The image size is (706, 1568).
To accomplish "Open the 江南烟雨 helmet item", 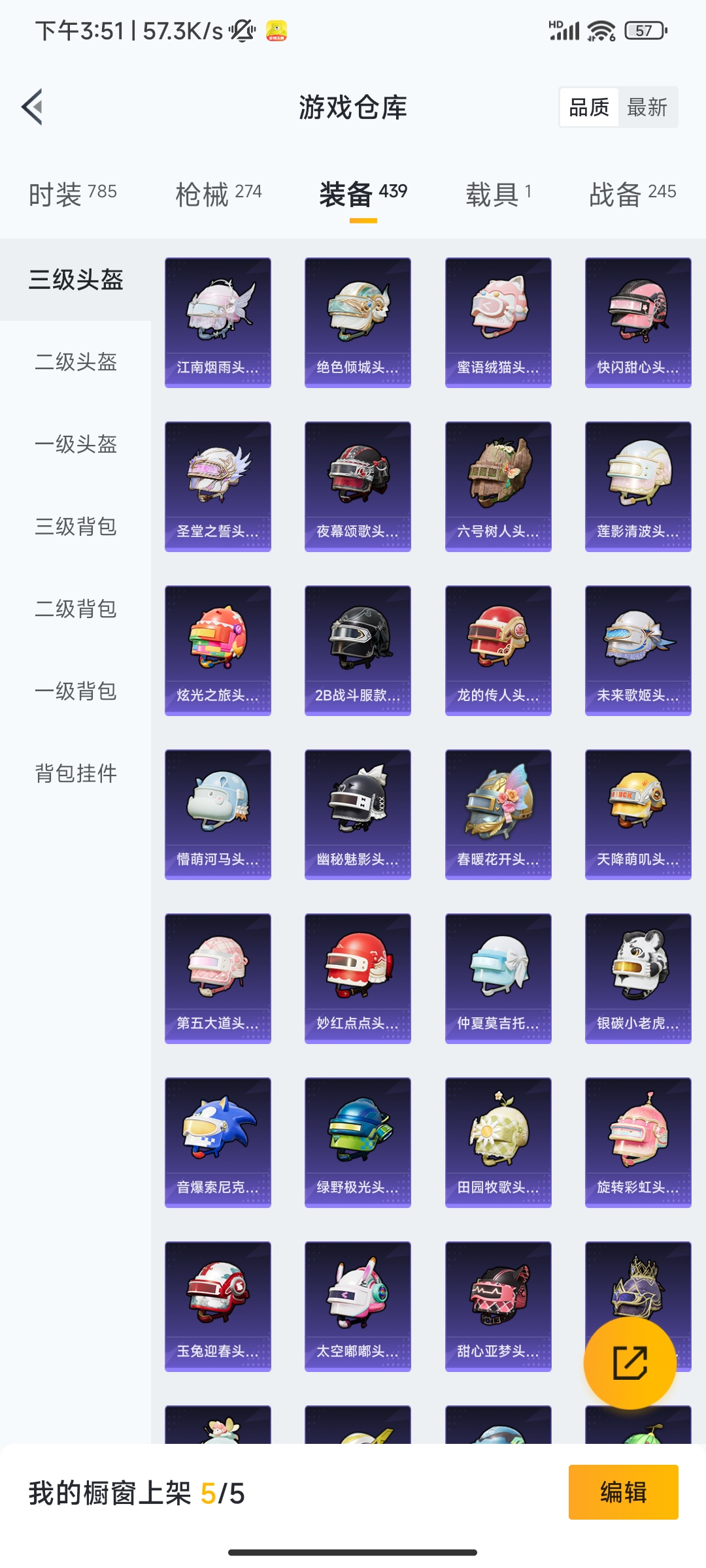I will [x=218, y=323].
